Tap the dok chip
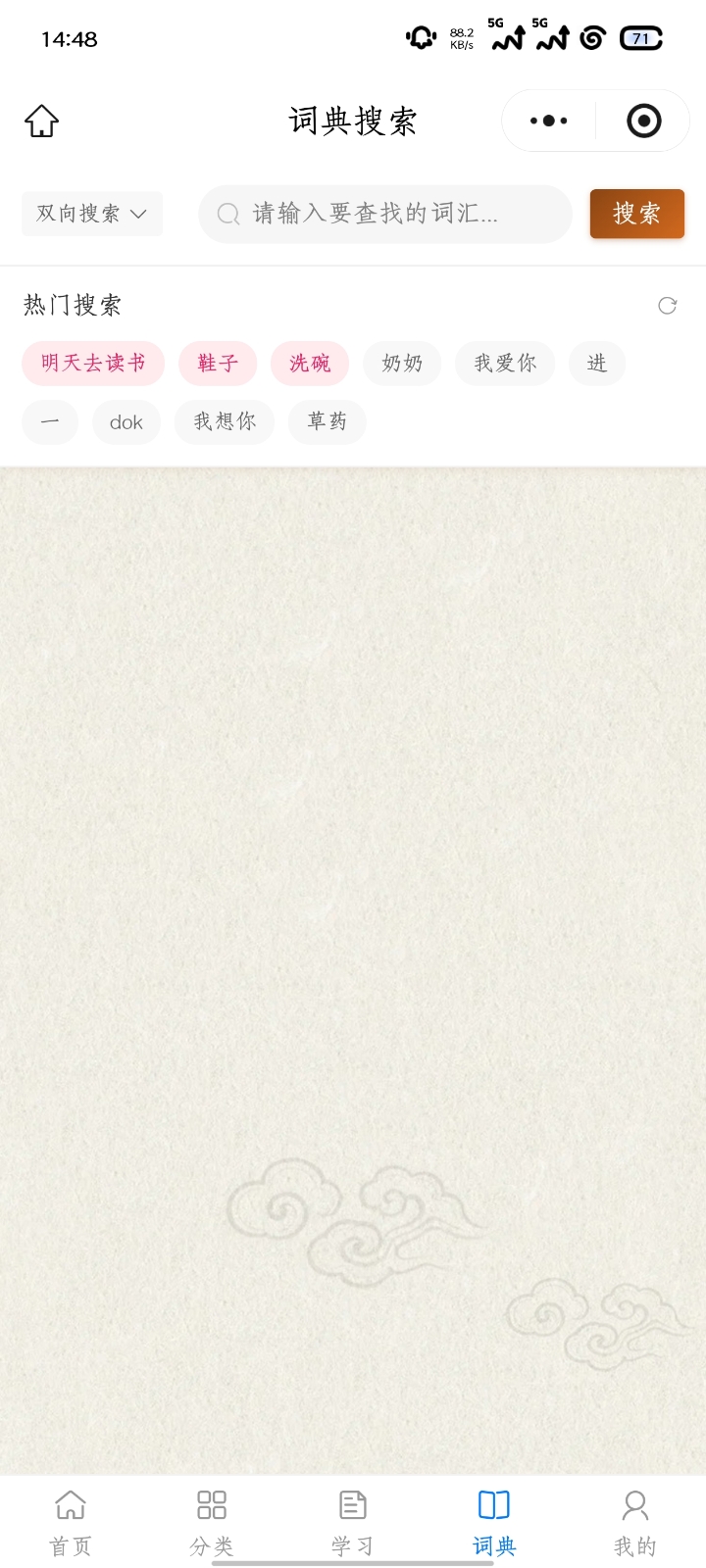This screenshot has height=1568, width=706. tap(126, 422)
